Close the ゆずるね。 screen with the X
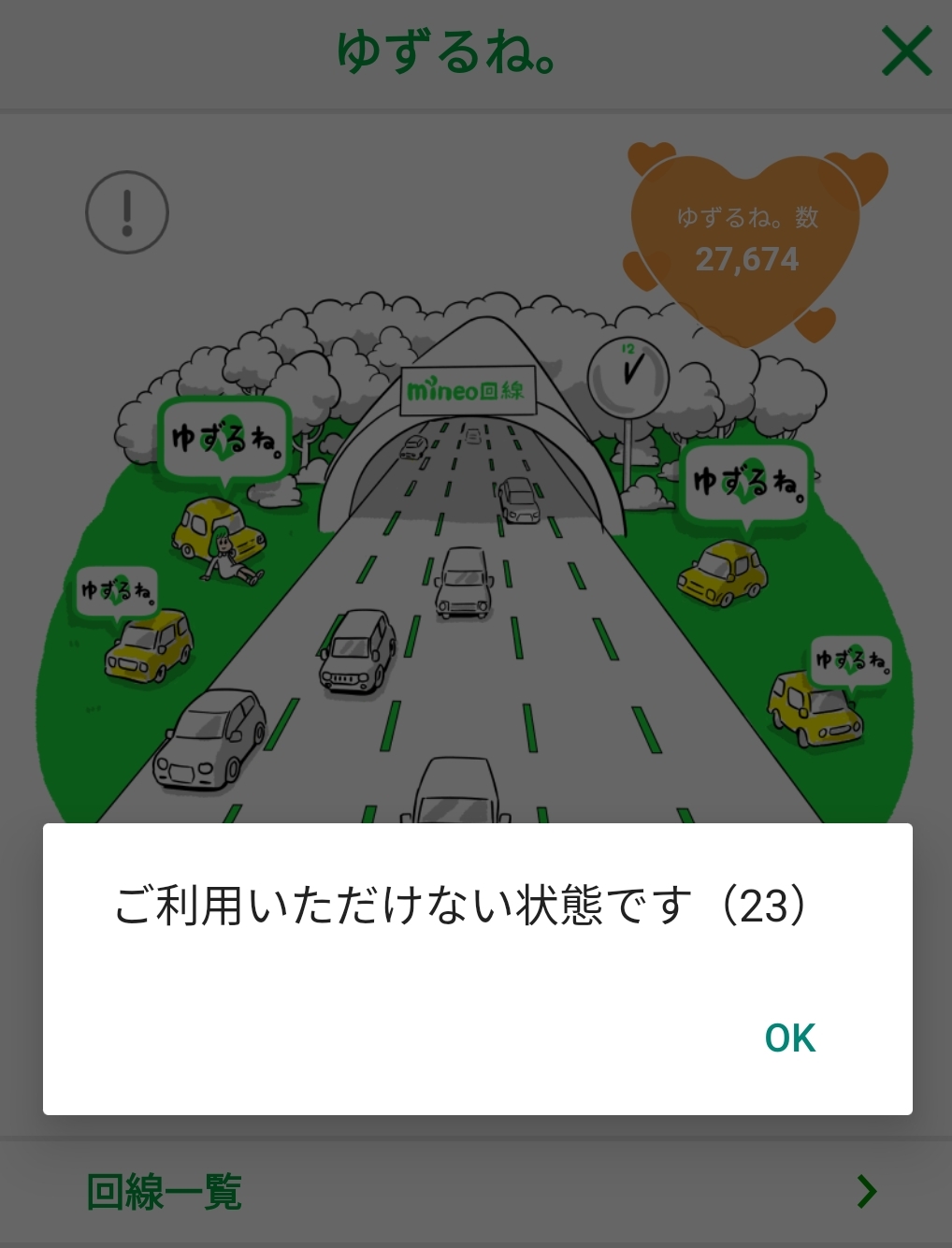952x1248 pixels. [906, 51]
